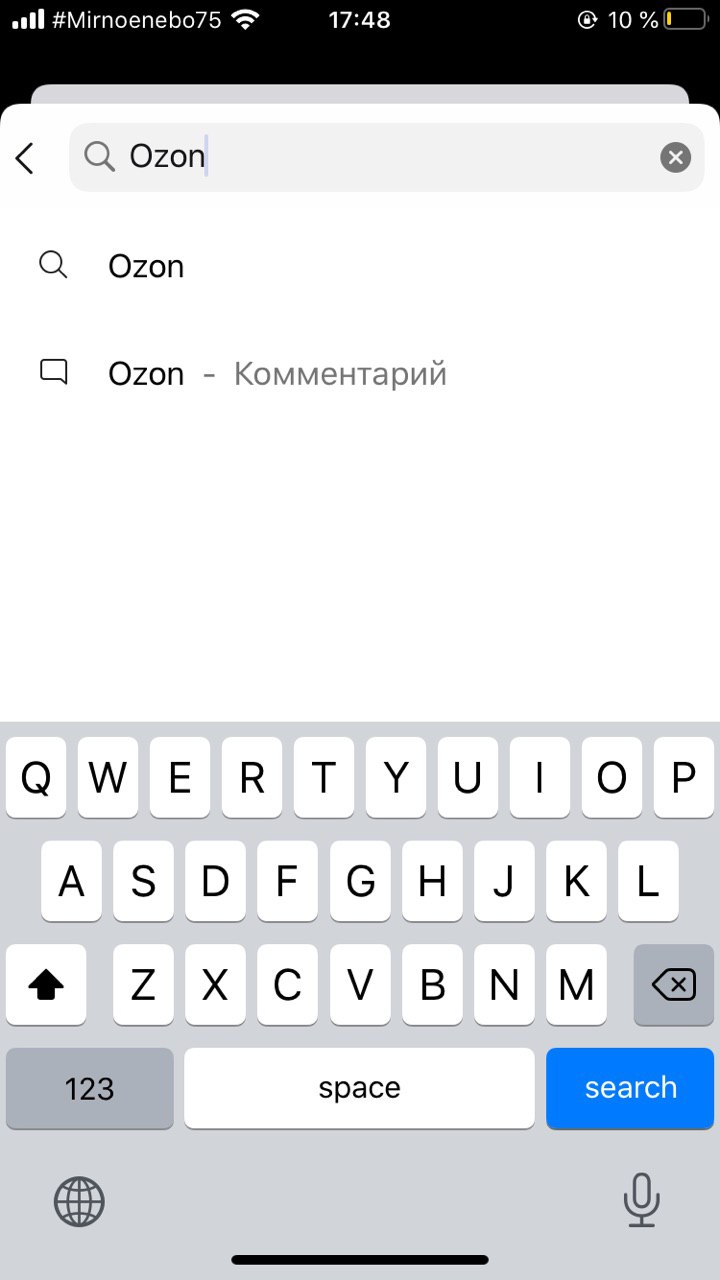Tap the globe language key

tap(79, 1201)
